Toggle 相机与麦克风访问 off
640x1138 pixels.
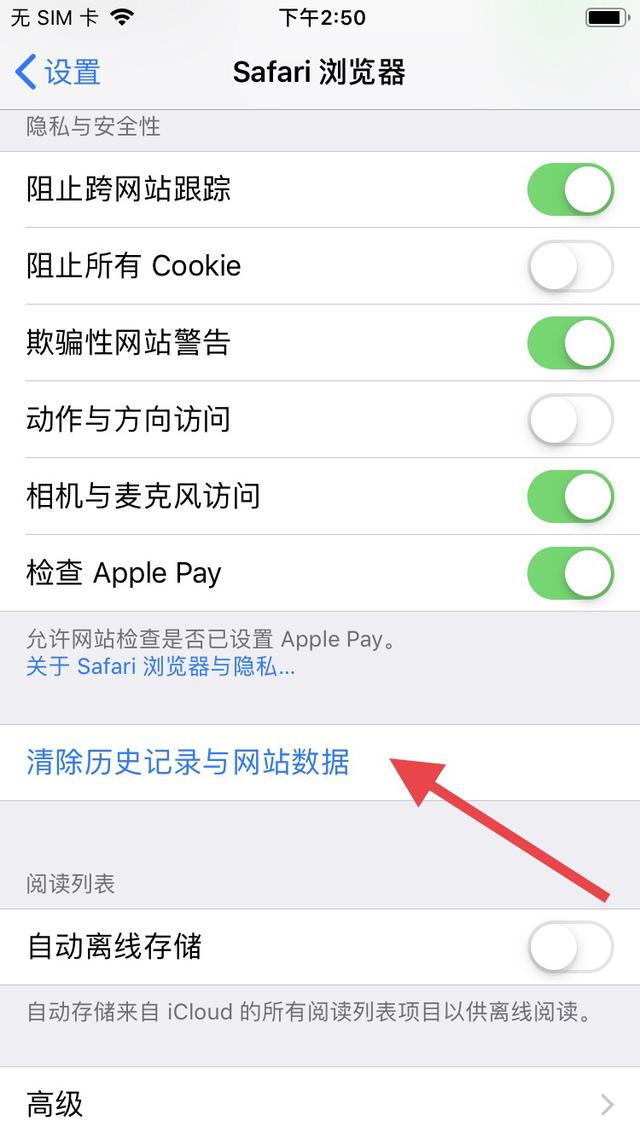pyautogui.click(x=569, y=497)
